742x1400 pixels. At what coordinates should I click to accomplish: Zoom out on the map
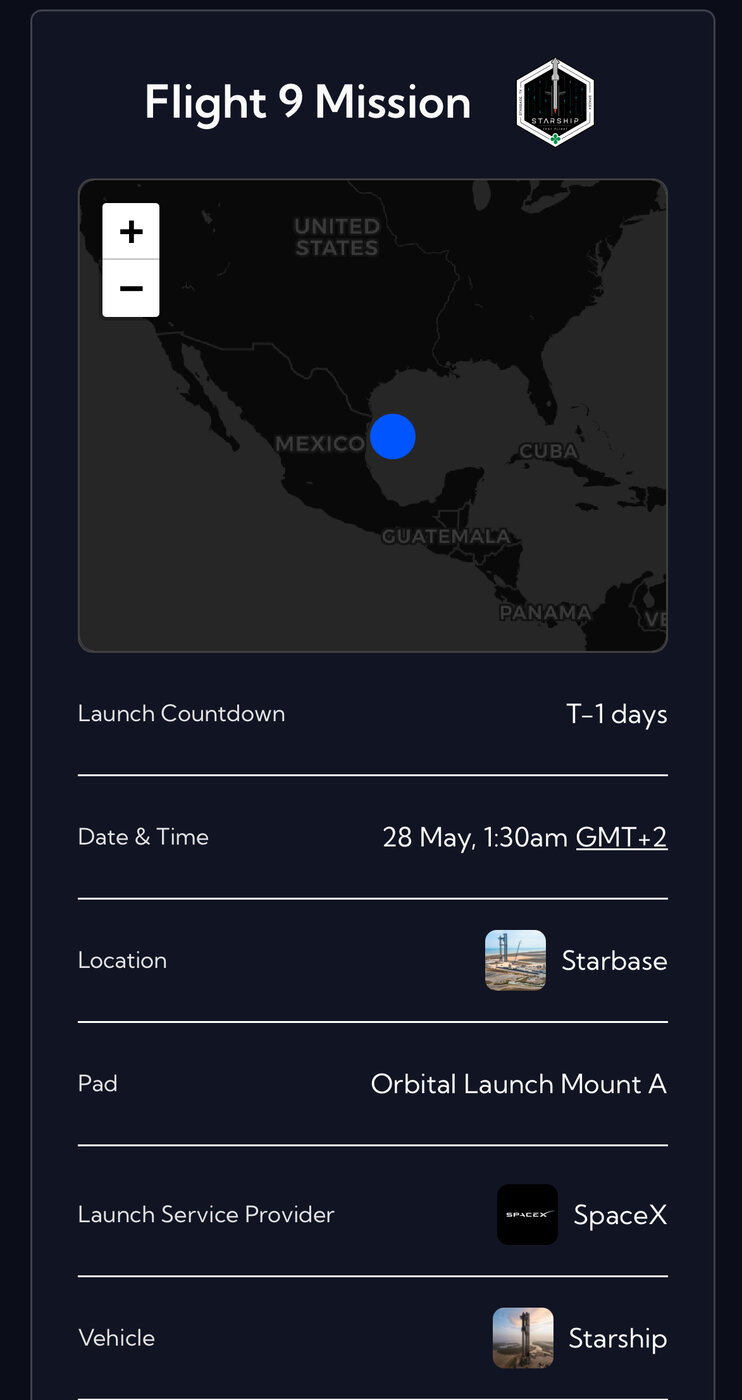tap(131, 289)
